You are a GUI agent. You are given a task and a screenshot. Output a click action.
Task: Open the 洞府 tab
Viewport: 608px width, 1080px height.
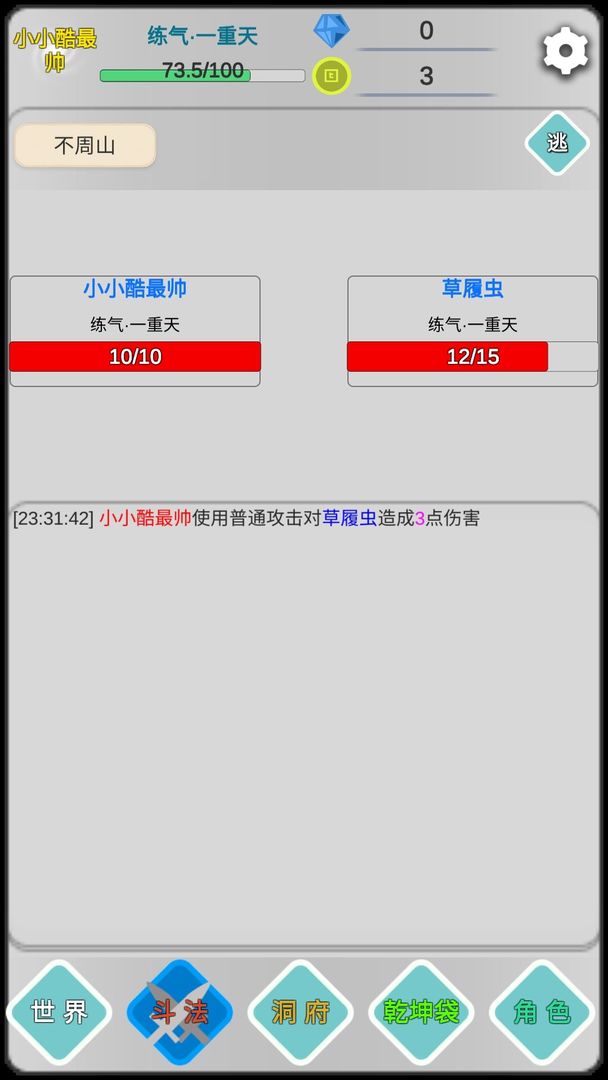301,1012
